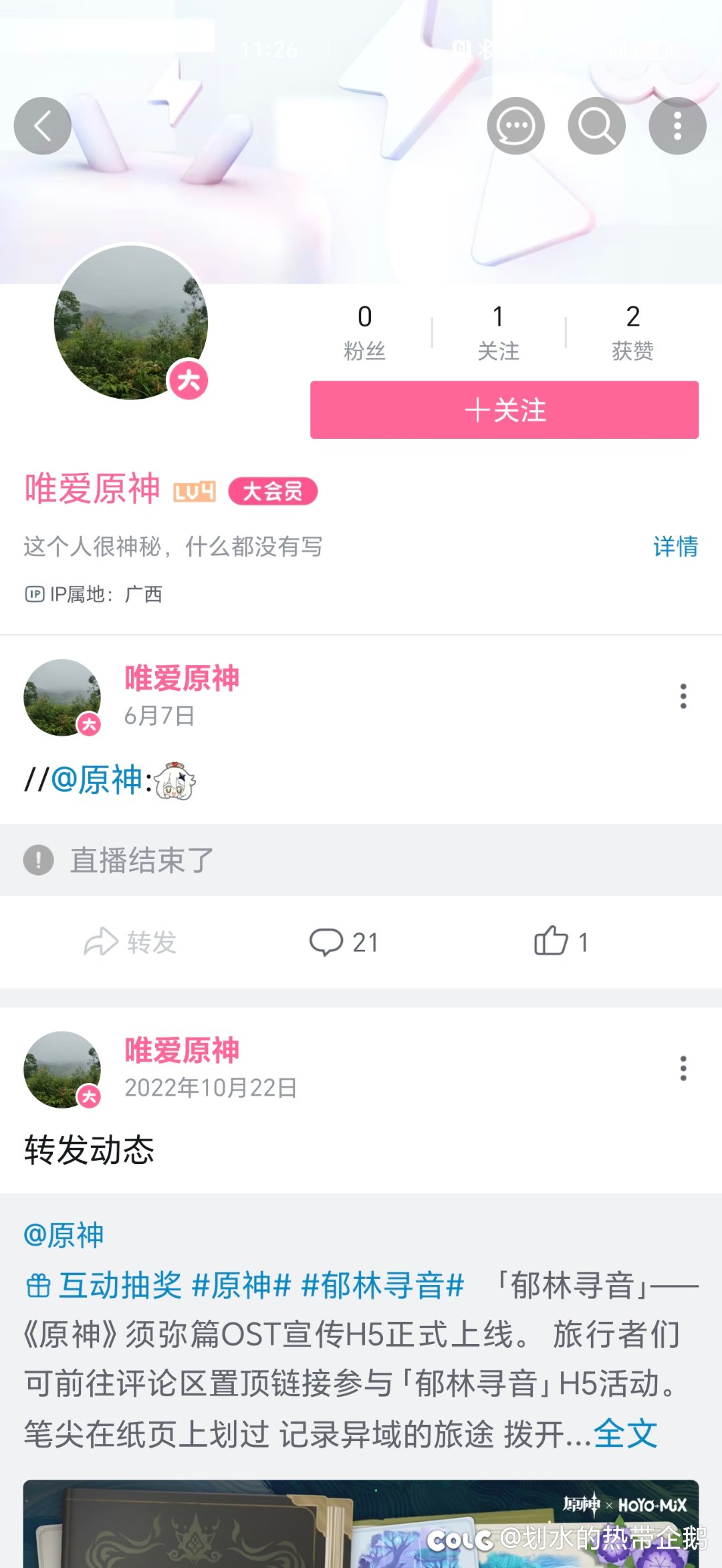Open the 互动抽奖 lottery link
The image size is (722, 1568).
tap(104, 1285)
